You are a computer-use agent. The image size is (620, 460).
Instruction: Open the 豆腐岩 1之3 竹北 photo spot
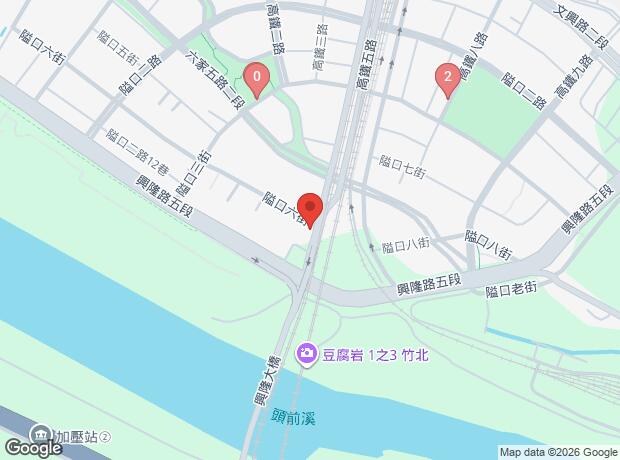tap(308, 353)
